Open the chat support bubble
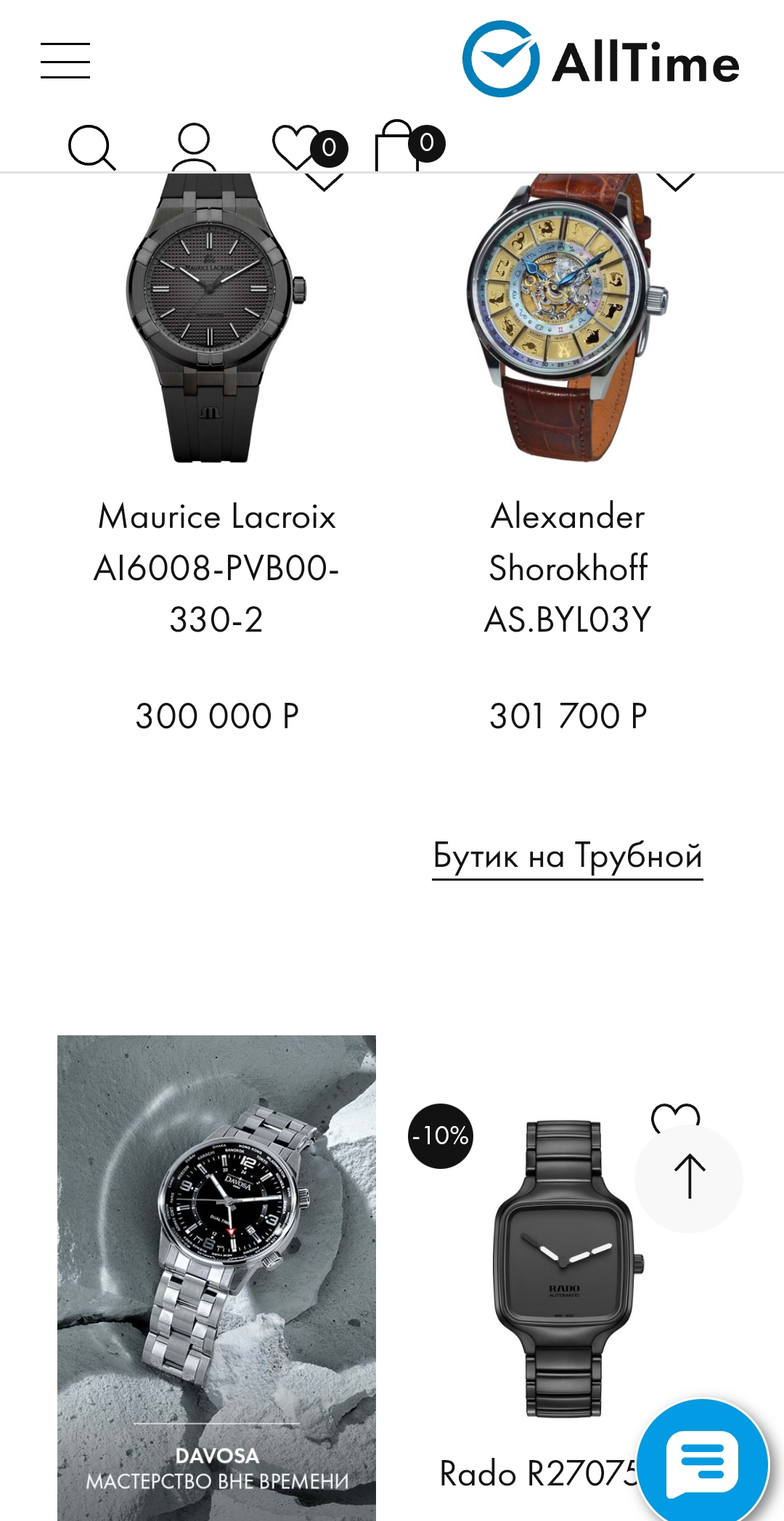The width and height of the screenshot is (784, 1521). pyautogui.click(x=703, y=1462)
